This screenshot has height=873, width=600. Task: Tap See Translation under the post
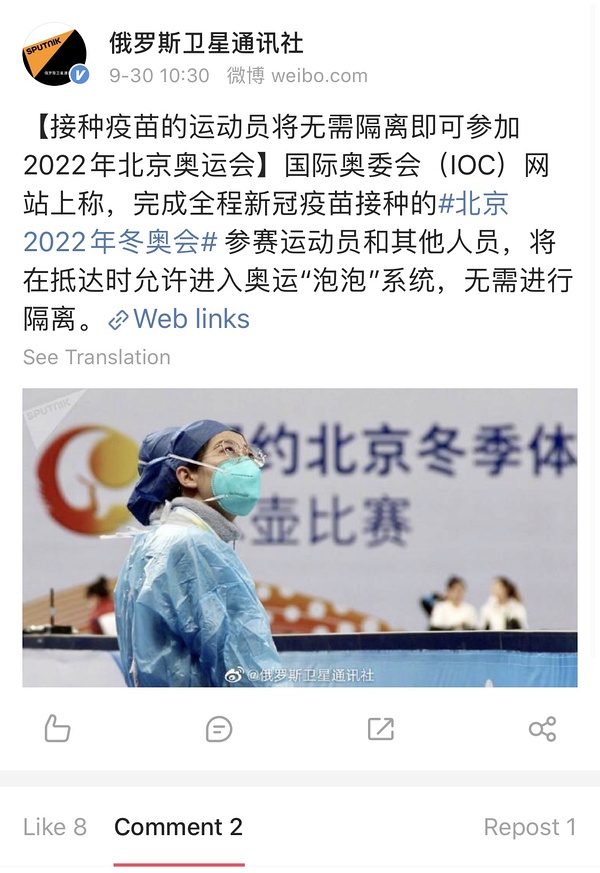[96, 357]
